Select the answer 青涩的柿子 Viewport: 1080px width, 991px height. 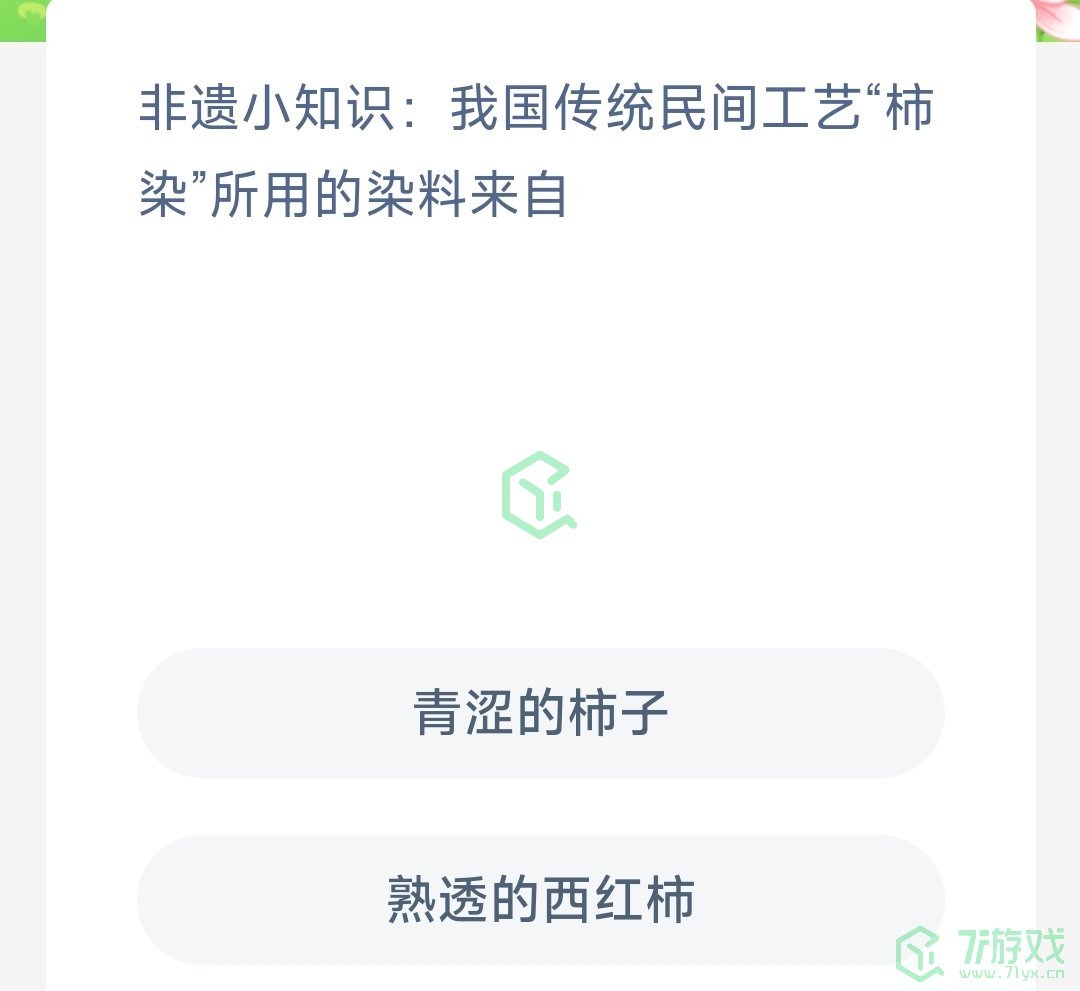point(540,713)
